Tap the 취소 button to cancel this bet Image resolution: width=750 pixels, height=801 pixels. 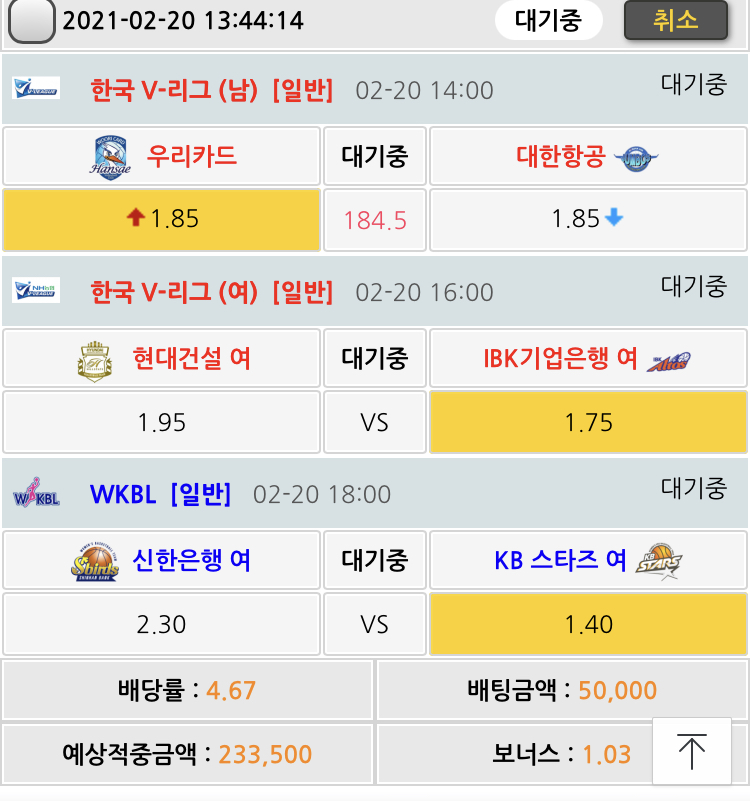coord(675,20)
